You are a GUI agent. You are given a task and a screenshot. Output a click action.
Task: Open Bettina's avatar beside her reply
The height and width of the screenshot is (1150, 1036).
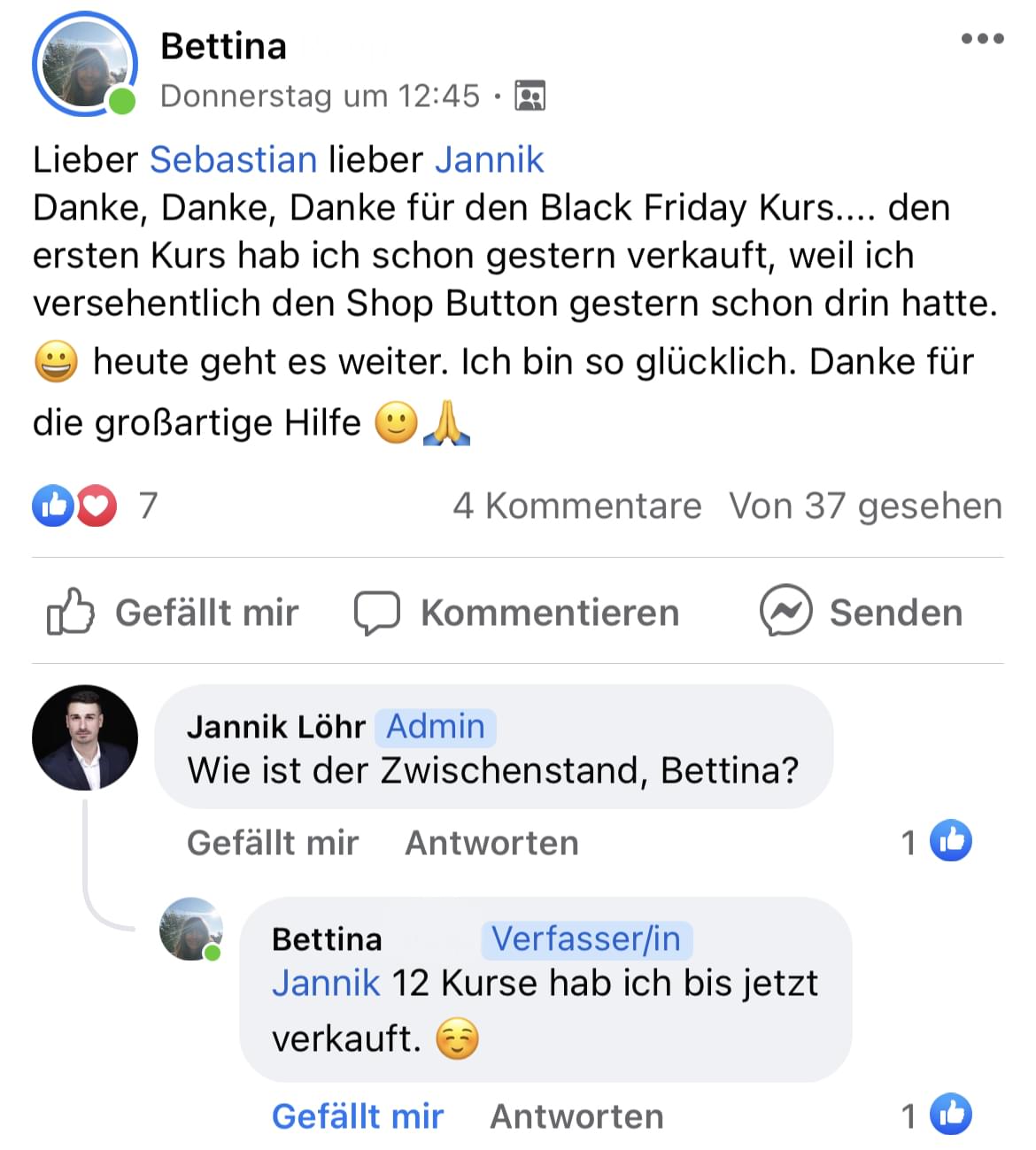coord(190,929)
